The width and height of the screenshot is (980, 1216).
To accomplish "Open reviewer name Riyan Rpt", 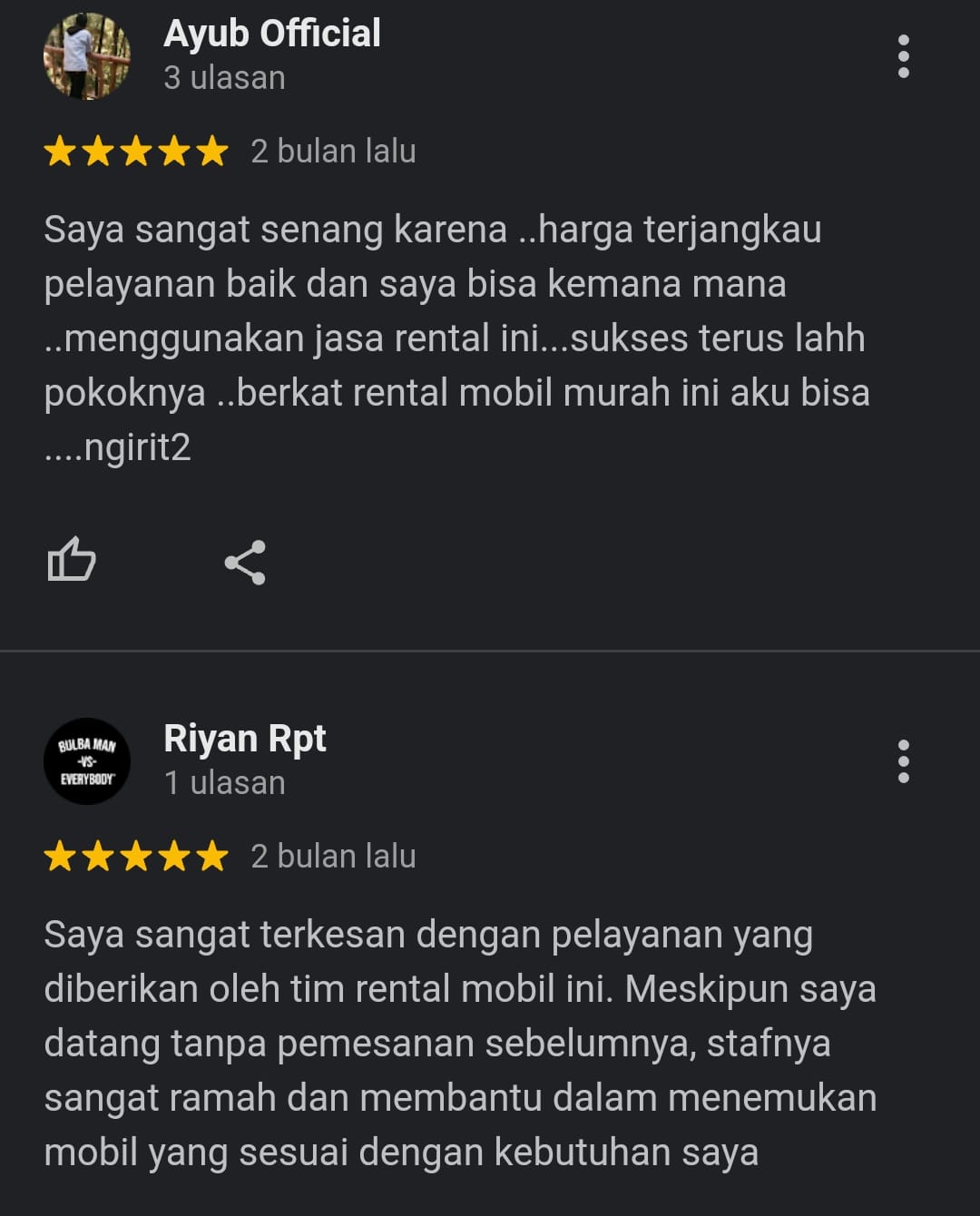I will click(244, 739).
